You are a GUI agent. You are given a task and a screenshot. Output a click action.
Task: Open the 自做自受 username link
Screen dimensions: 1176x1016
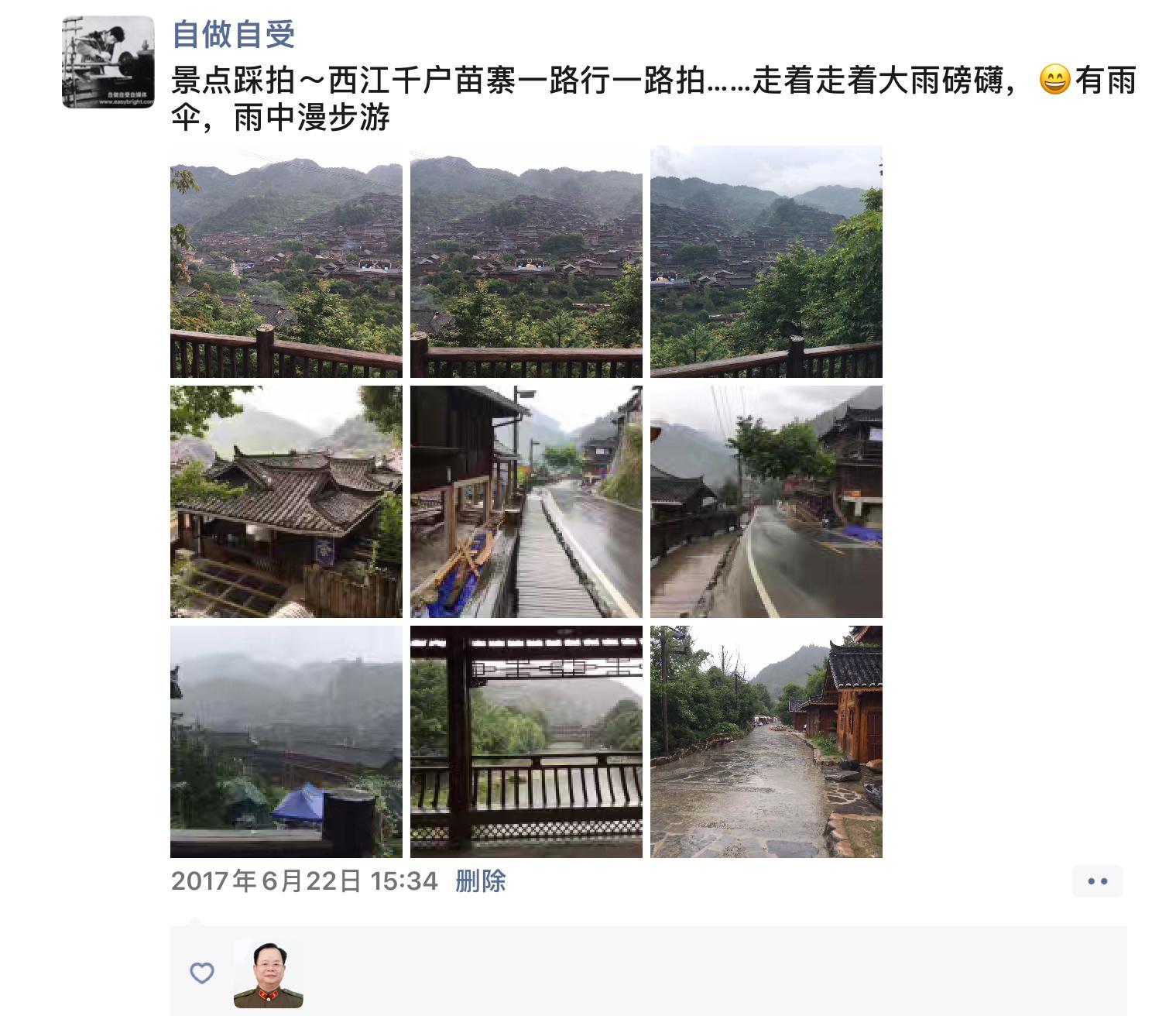click(x=233, y=34)
